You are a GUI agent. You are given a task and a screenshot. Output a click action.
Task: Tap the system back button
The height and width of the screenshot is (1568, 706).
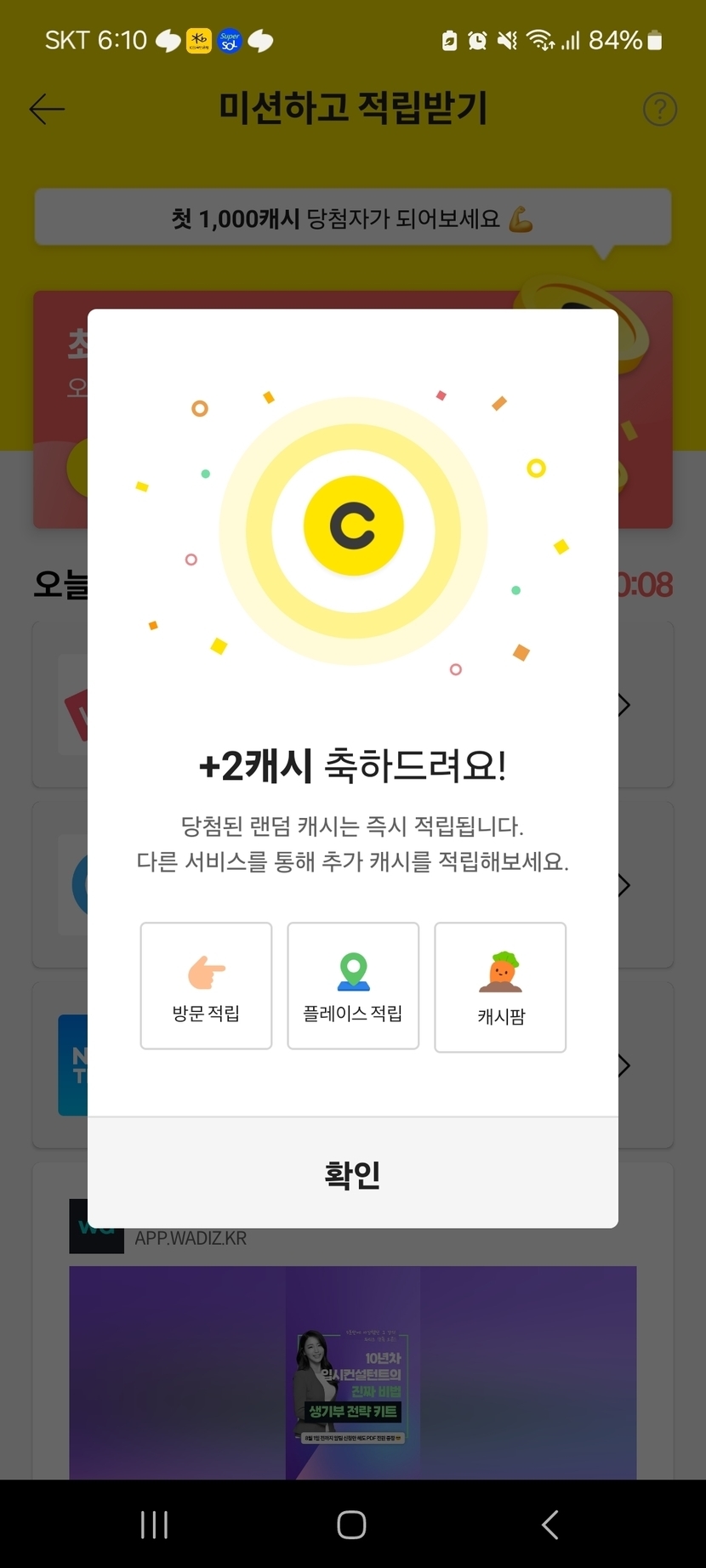(550, 1525)
